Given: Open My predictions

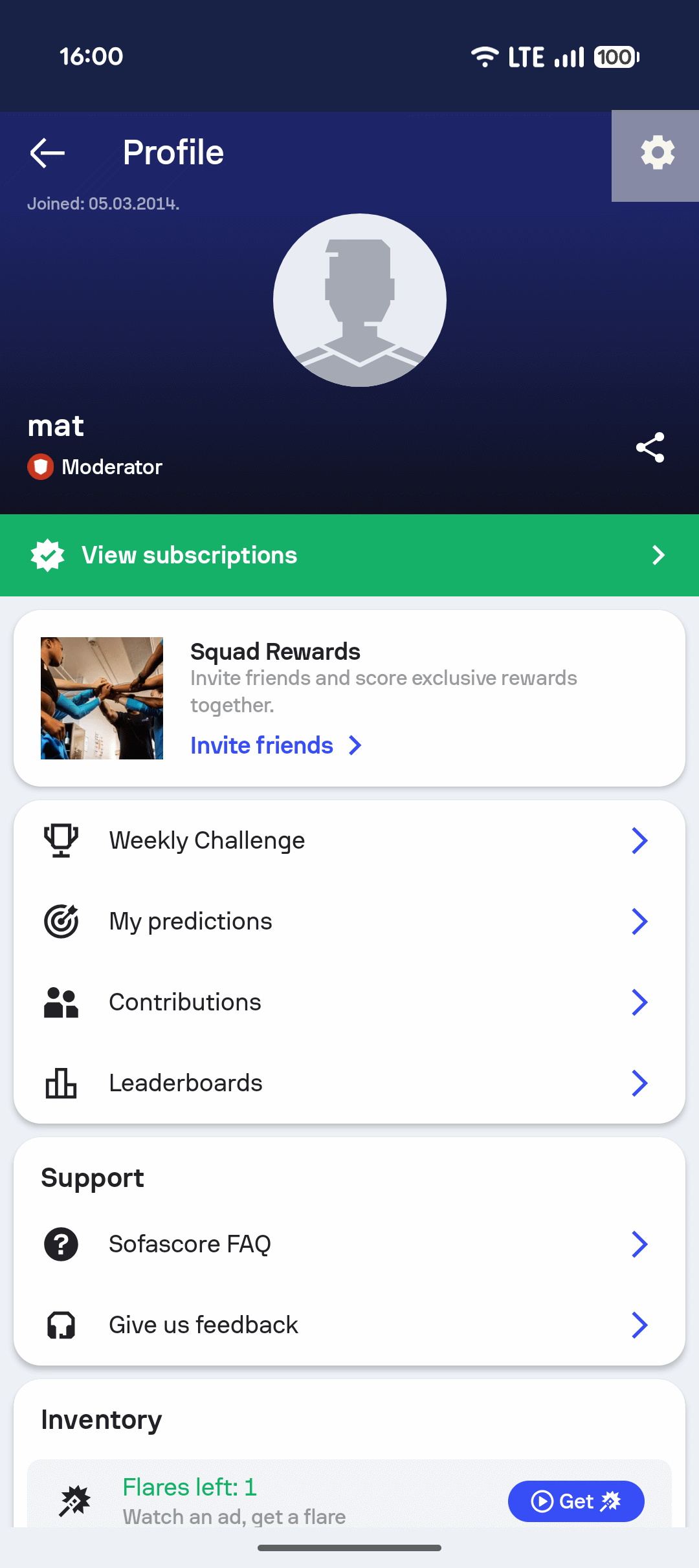Looking at the screenshot, I should [x=349, y=921].
